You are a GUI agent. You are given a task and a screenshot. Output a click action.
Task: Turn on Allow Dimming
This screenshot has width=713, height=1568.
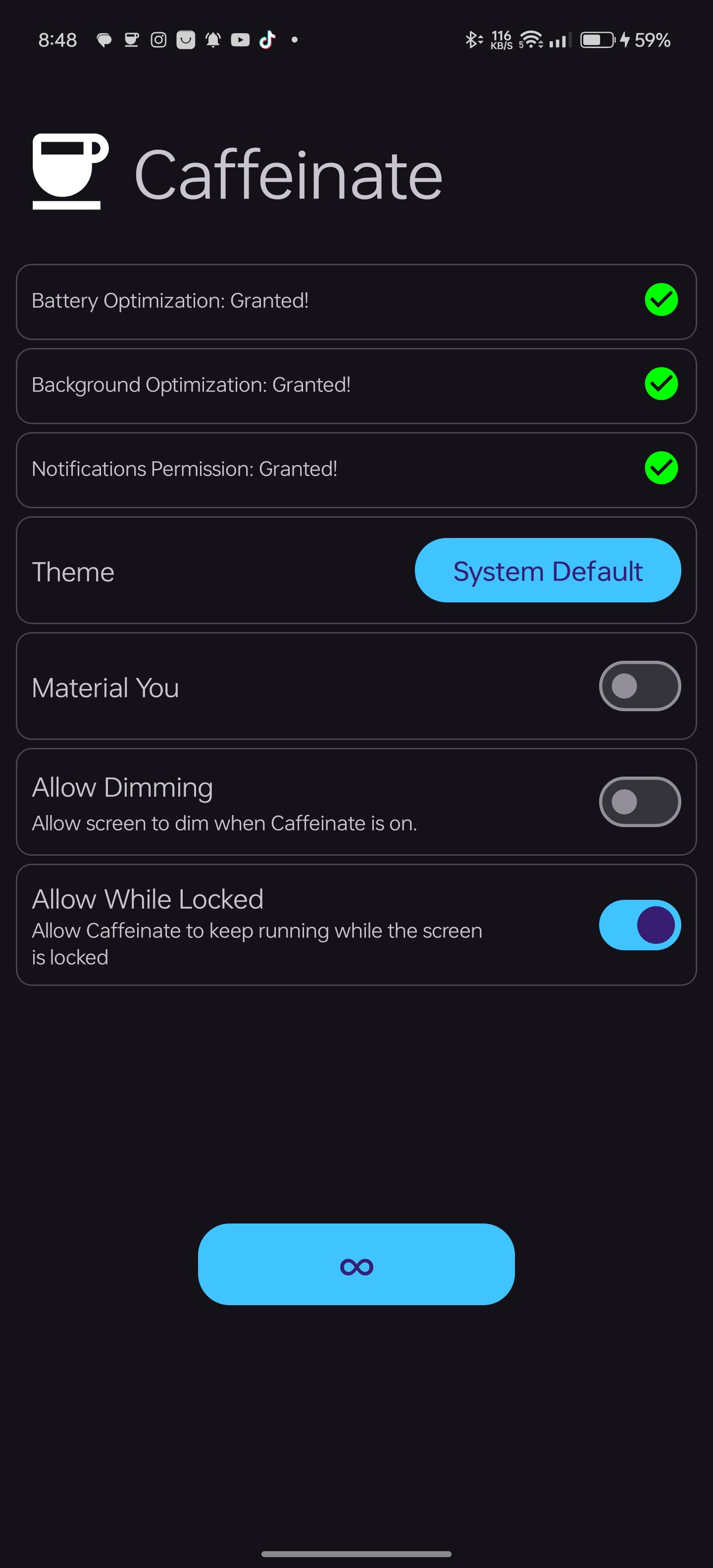(x=639, y=802)
